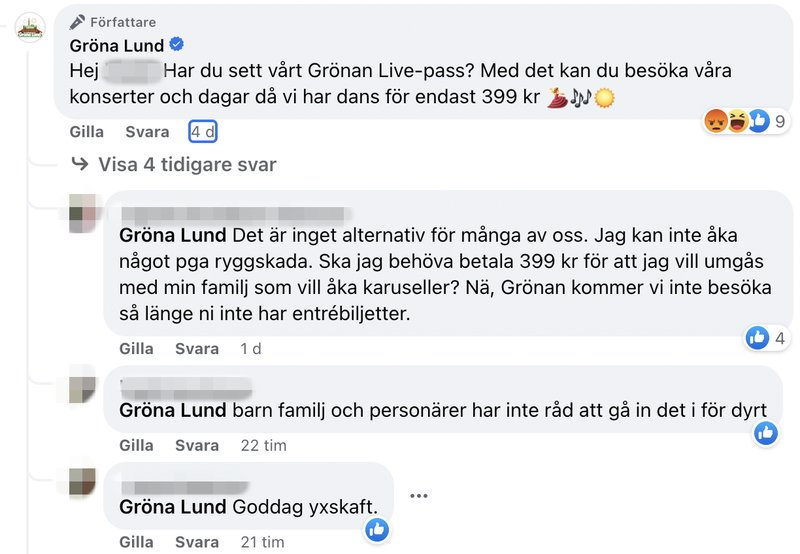Reply to the ryggskada comment
Viewport: 800px width, 554px height.
(197, 349)
